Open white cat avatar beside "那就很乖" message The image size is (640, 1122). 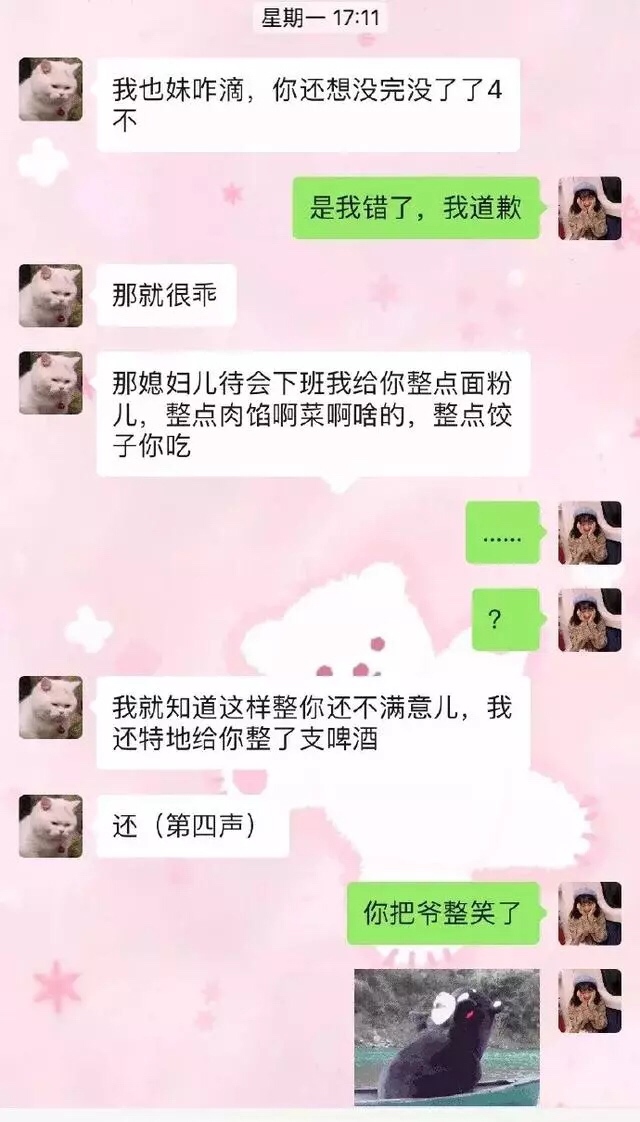point(51,296)
